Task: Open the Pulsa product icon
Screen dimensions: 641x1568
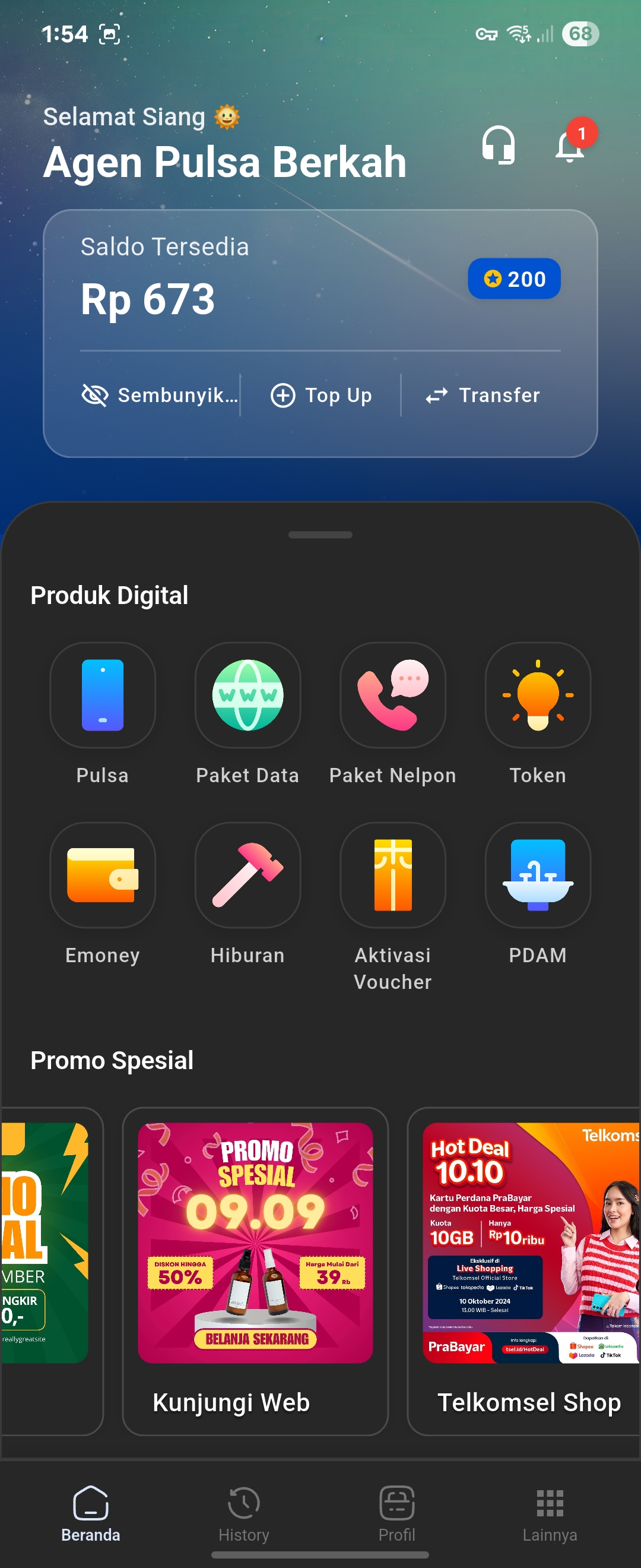Action: 101,696
